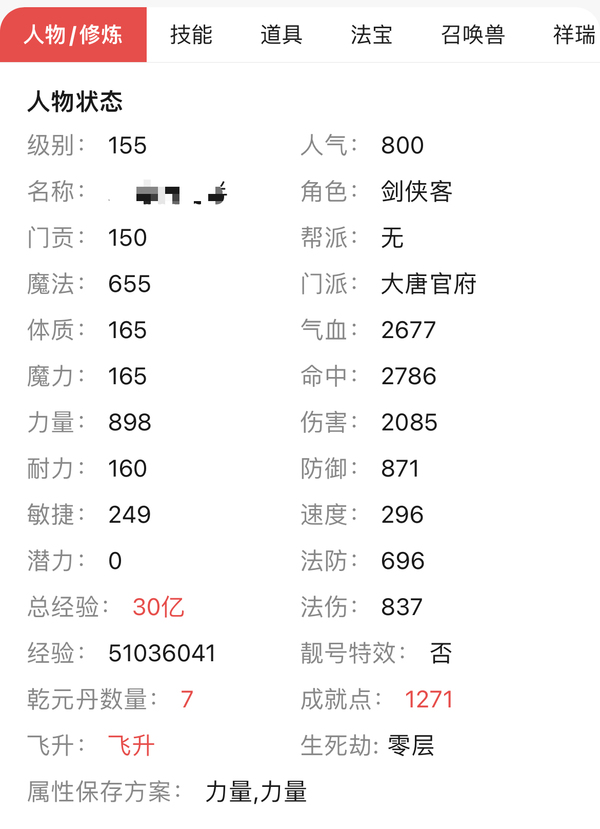Select the 人物/修炼 tab
This screenshot has width=600, height=829.
tap(73, 35)
